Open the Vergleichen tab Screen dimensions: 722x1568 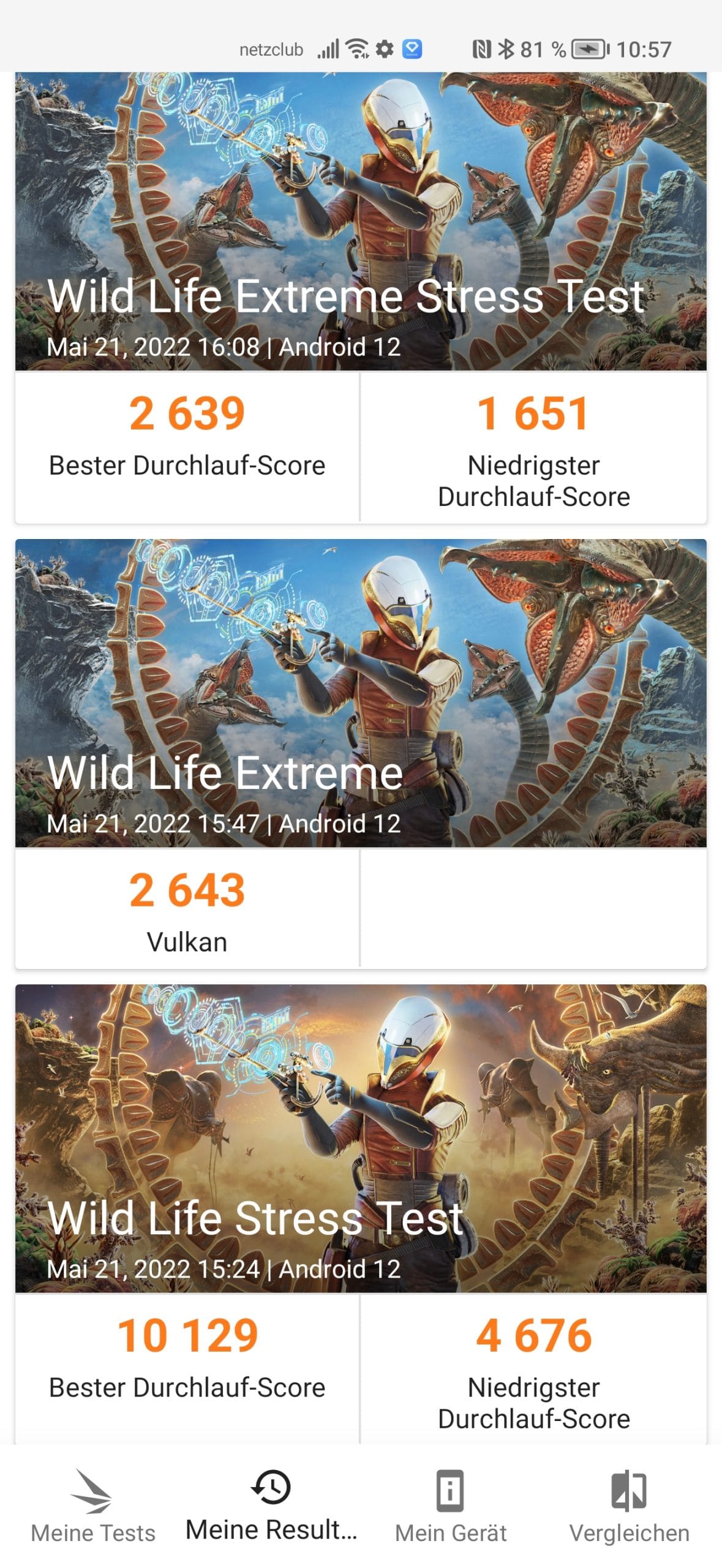[630, 1507]
